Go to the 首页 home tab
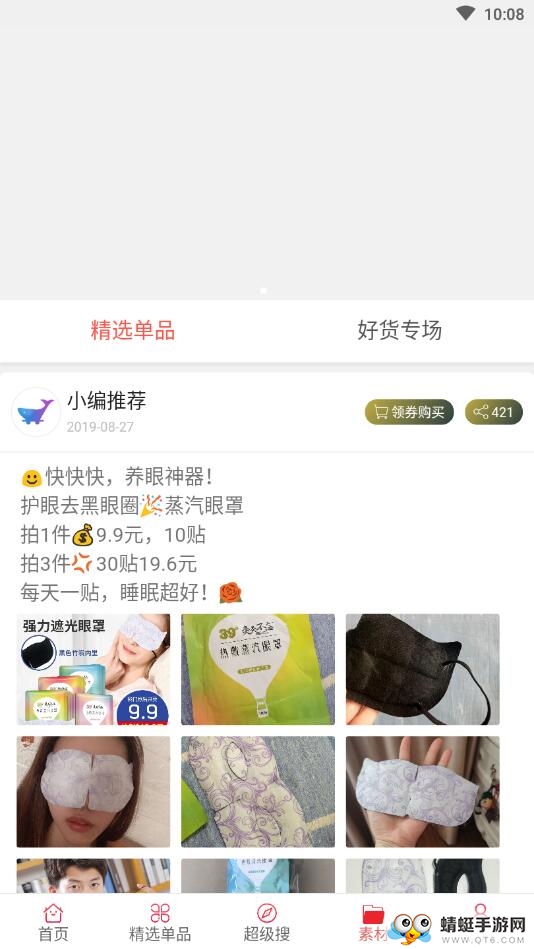The image size is (534, 949). pyautogui.click(x=53, y=922)
